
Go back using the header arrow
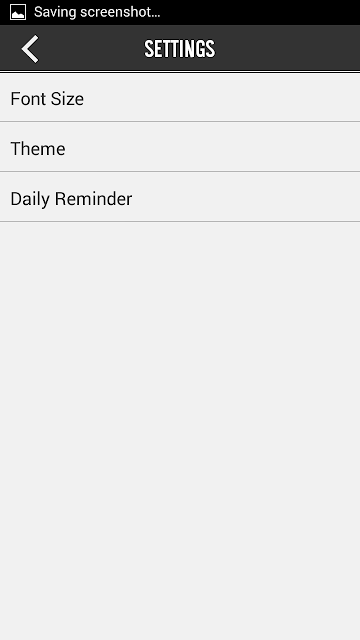click(x=30, y=49)
